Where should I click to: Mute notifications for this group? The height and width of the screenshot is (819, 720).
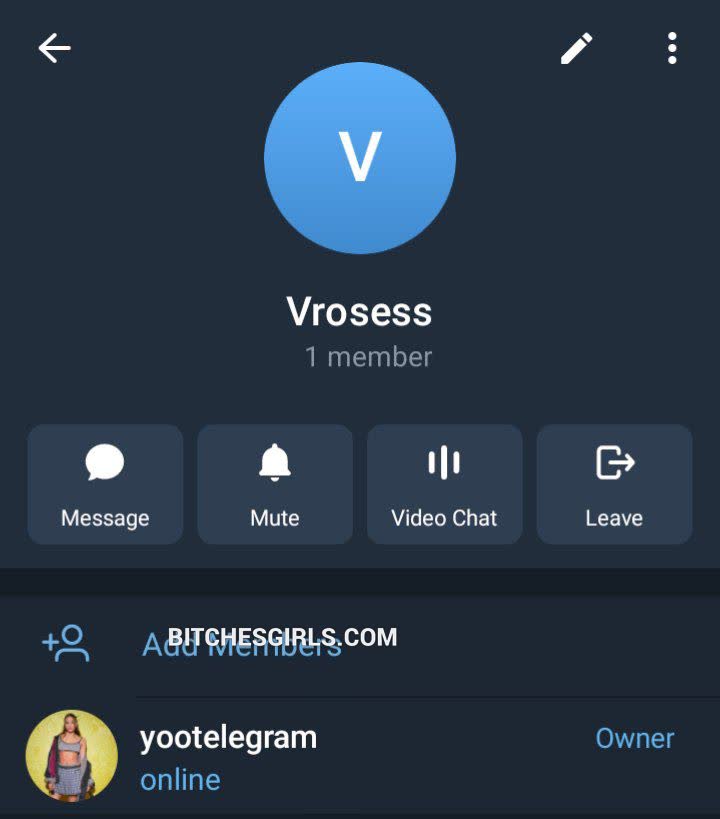(x=275, y=484)
